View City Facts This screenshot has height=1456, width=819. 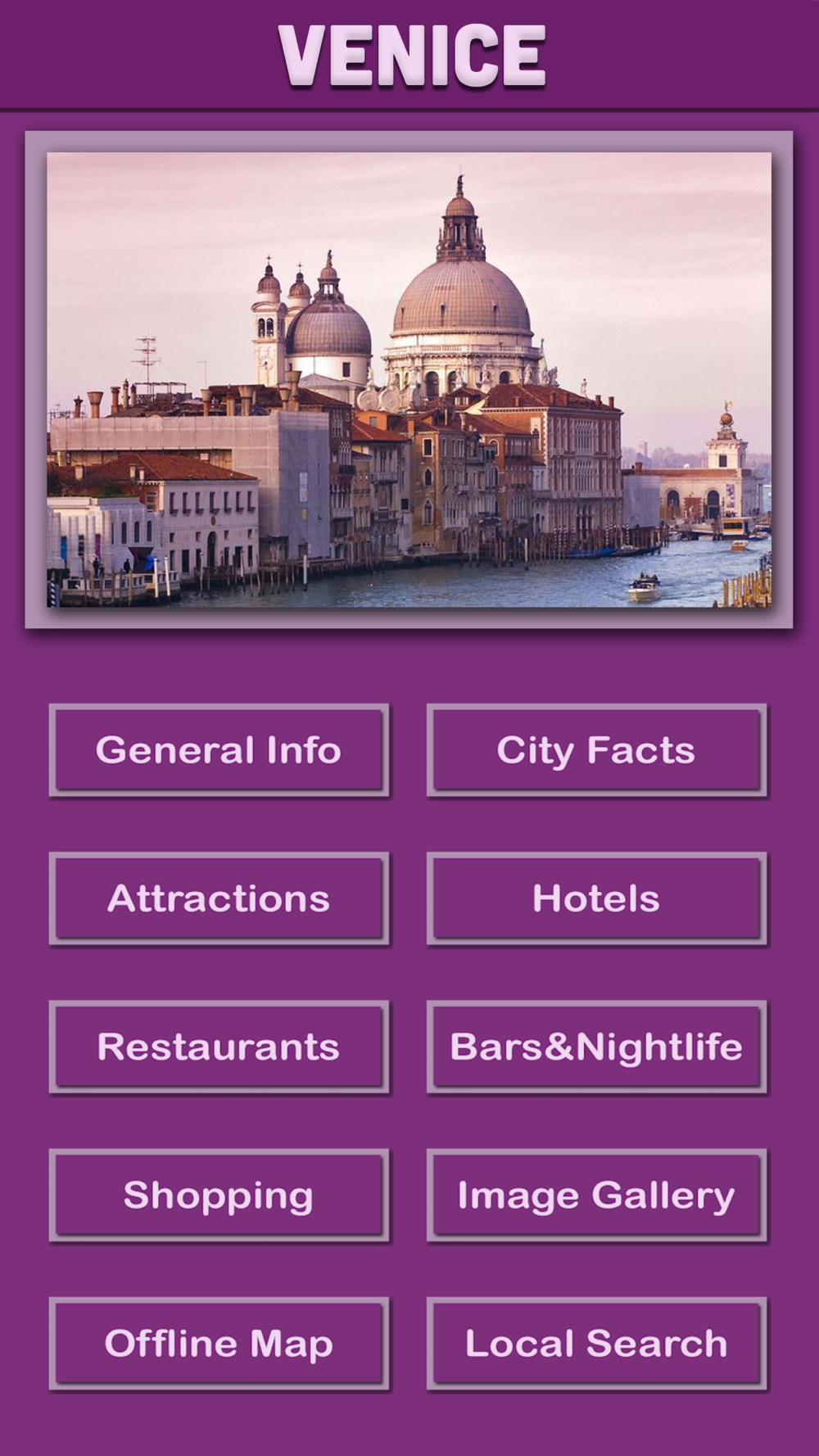tap(596, 750)
